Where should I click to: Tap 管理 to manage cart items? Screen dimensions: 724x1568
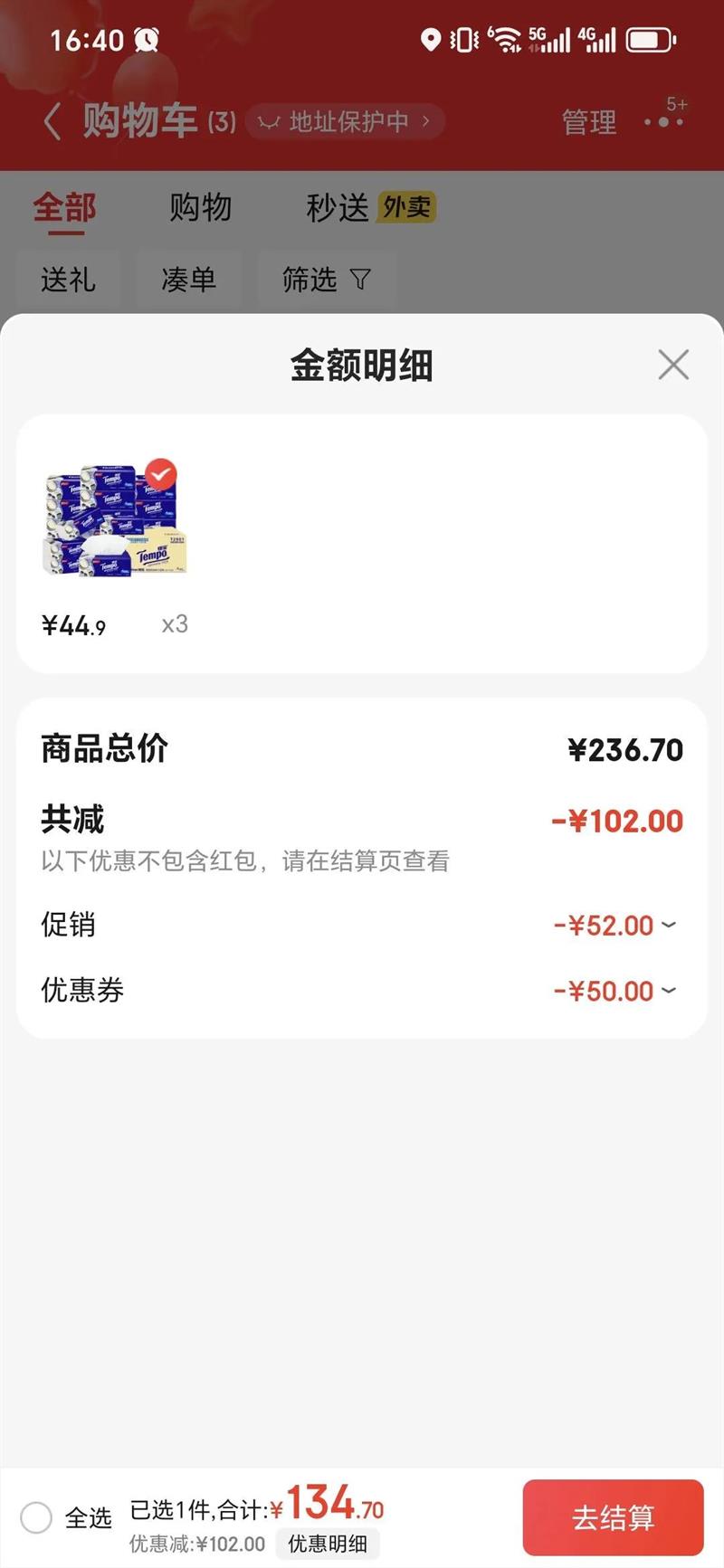click(x=588, y=121)
